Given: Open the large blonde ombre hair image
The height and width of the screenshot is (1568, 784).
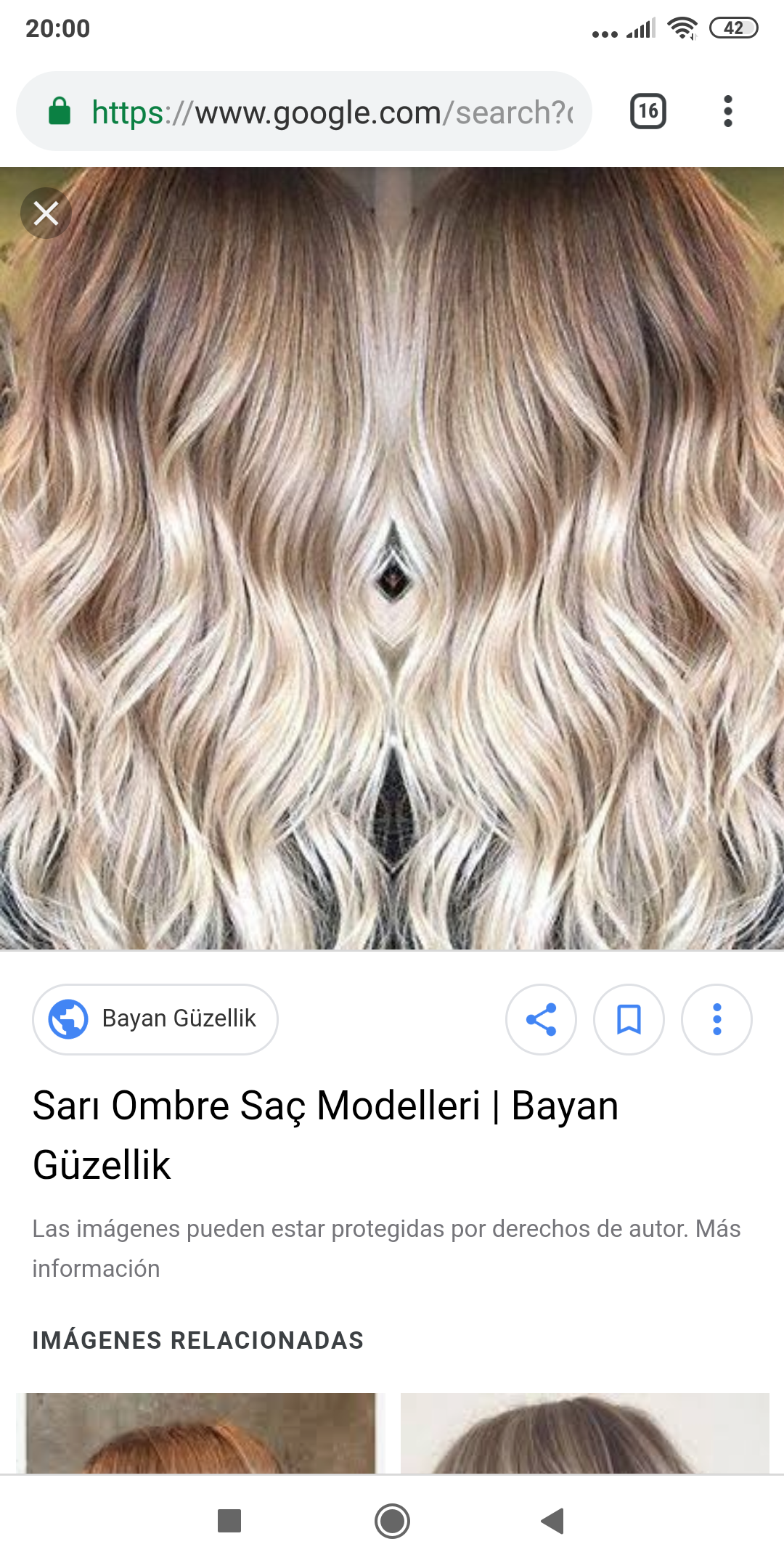Looking at the screenshot, I should pos(392,558).
